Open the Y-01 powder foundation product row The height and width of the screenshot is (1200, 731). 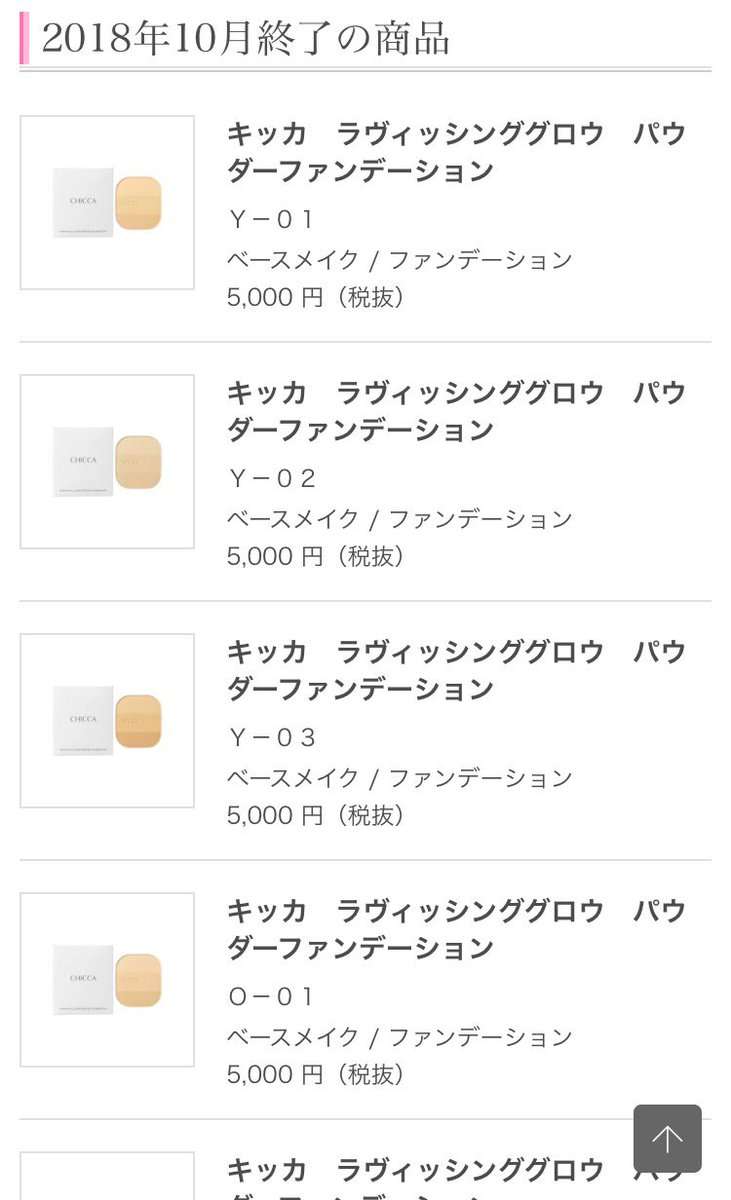click(x=365, y=213)
